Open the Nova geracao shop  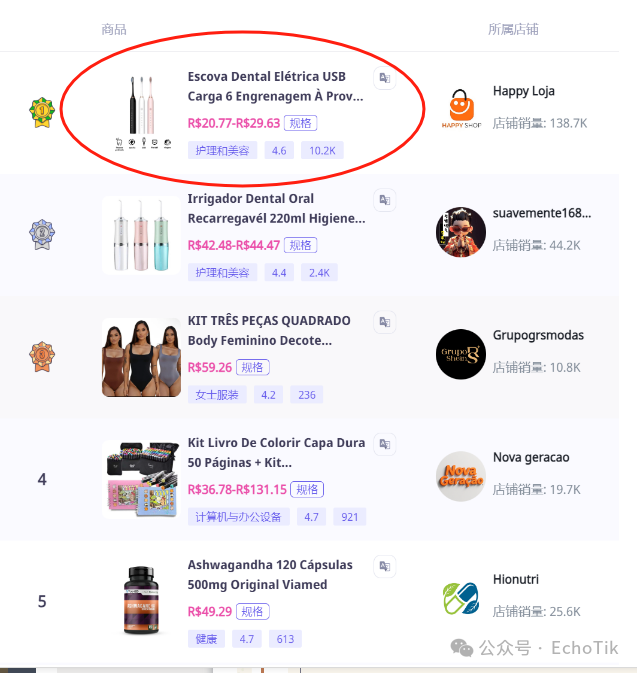pyautogui.click(x=530, y=457)
